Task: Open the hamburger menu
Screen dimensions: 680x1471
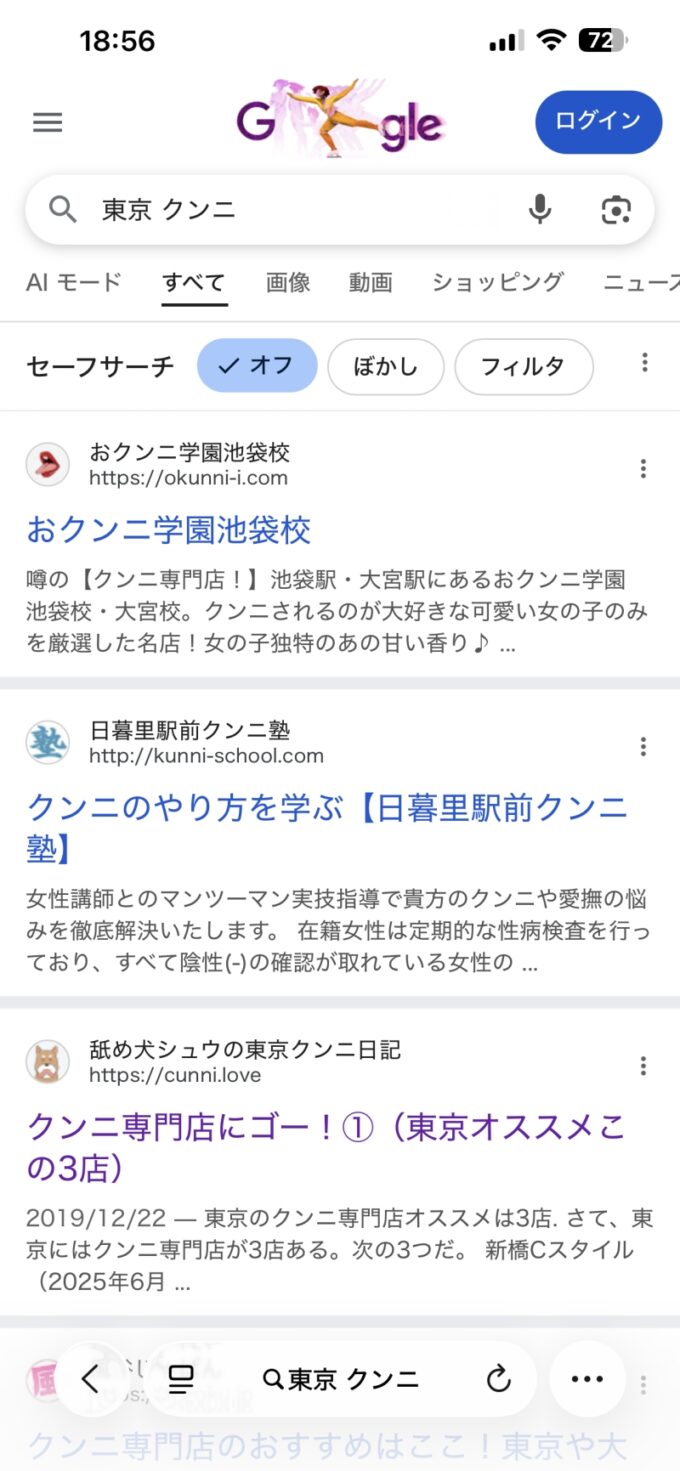Action: coord(47,122)
